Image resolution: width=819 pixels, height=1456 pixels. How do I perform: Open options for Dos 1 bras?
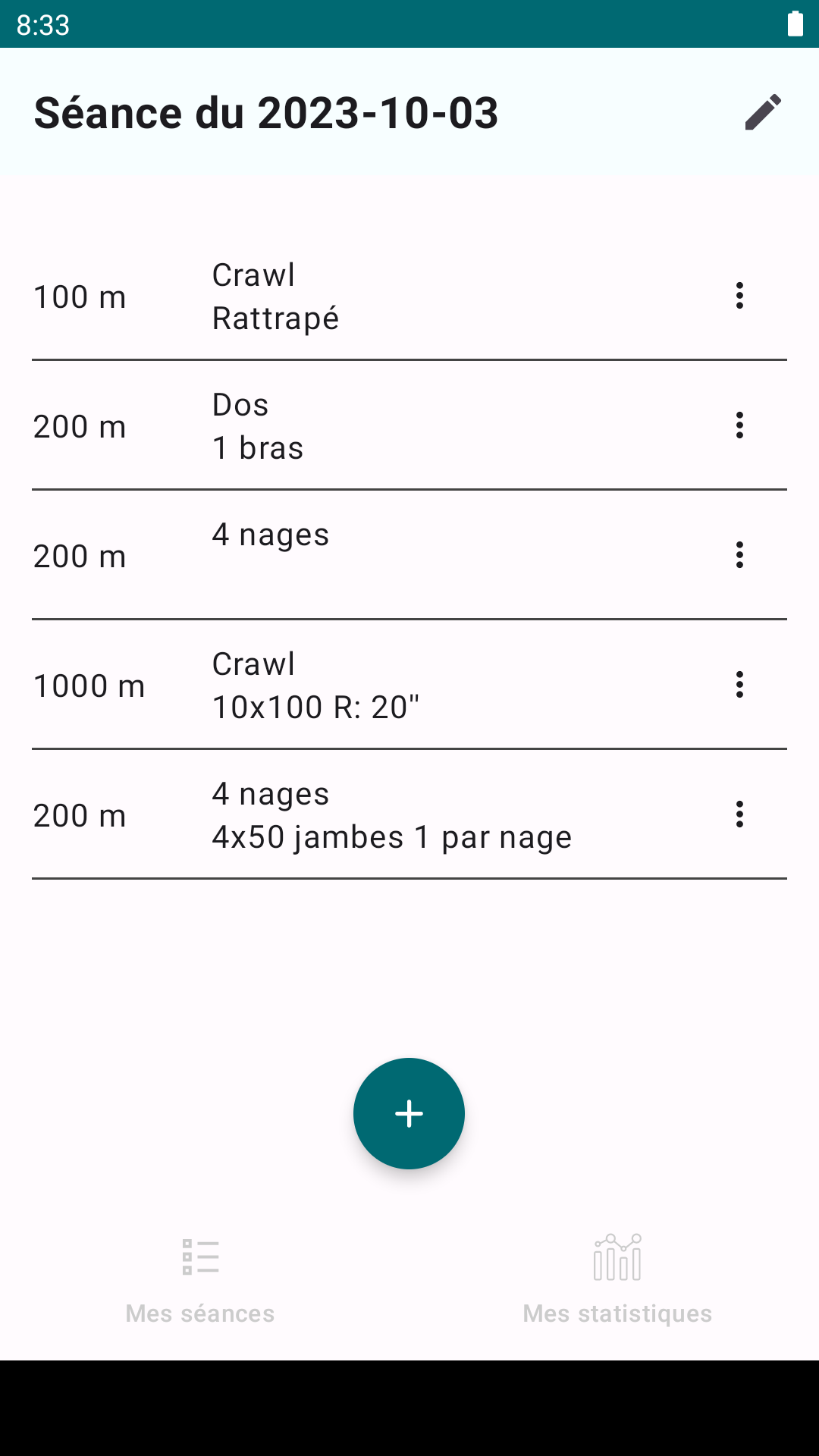(739, 425)
